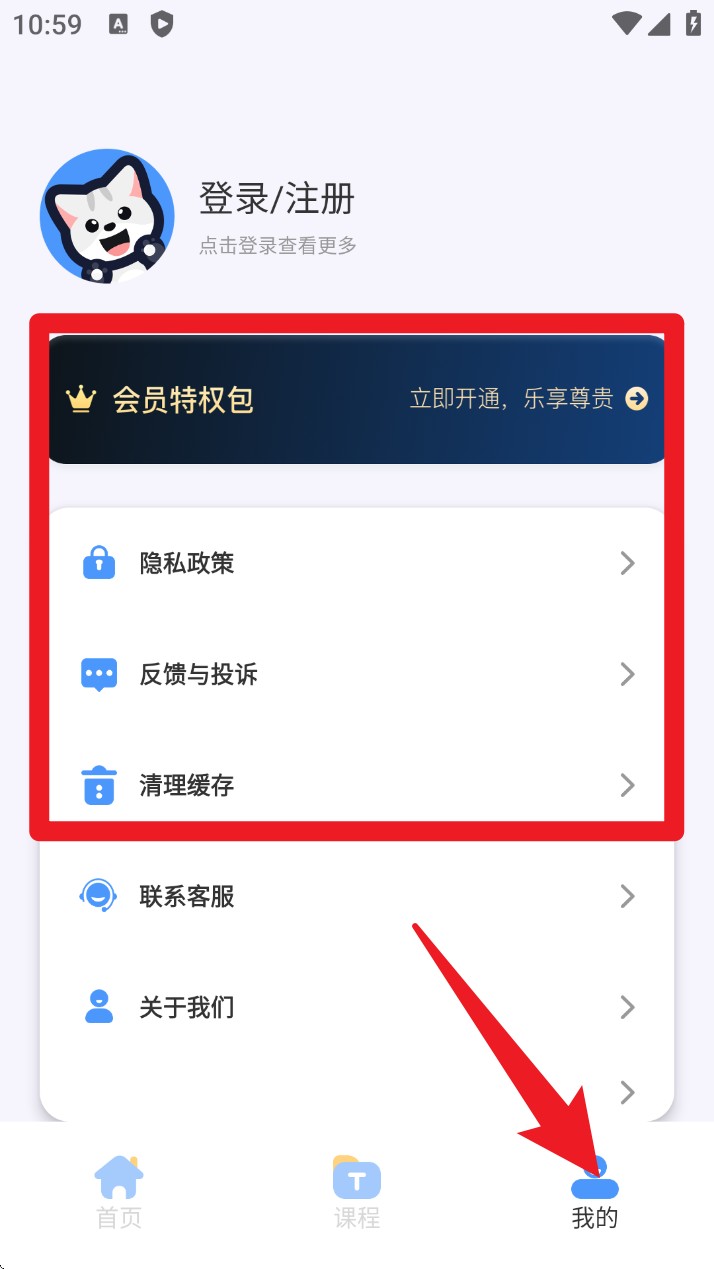The width and height of the screenshot is (714, 1269).
Task: Open 关于我们 about us row
Action: [357, 1006]
